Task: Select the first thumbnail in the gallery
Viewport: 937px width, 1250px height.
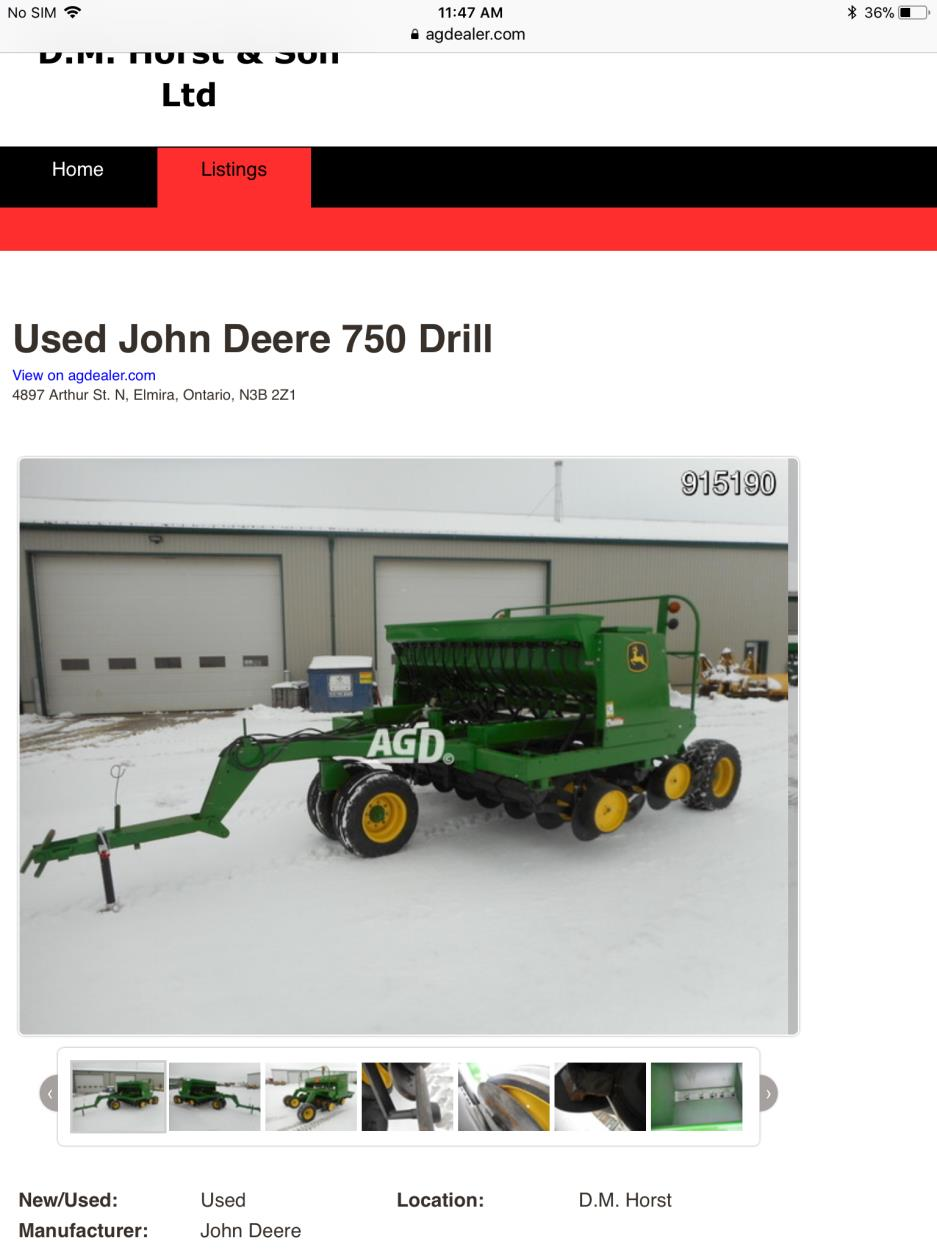Action: click(x=118, y=1097)
